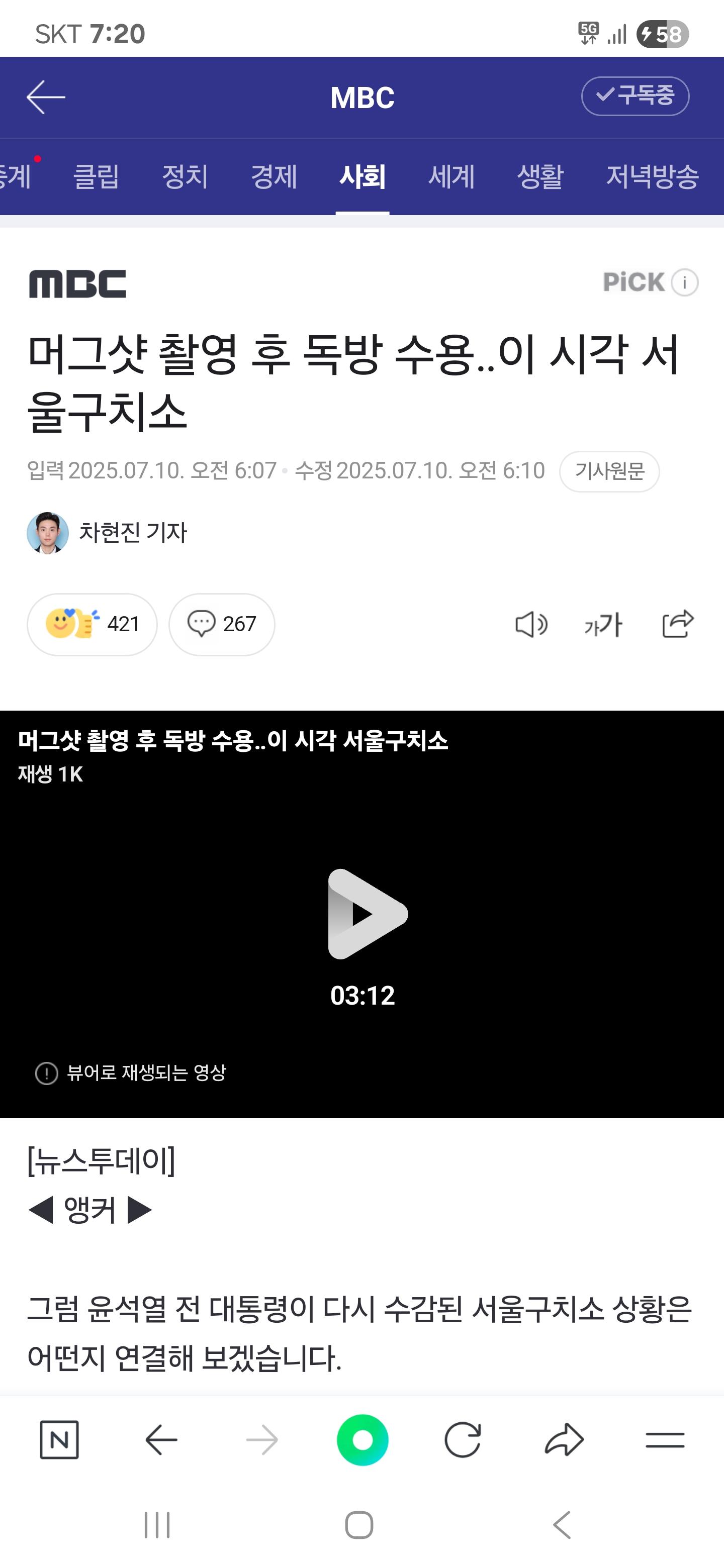This screenshot has height=1568, width=724.
Task: Open the 기사원문 original article link
Action: (x=609, y=471)
